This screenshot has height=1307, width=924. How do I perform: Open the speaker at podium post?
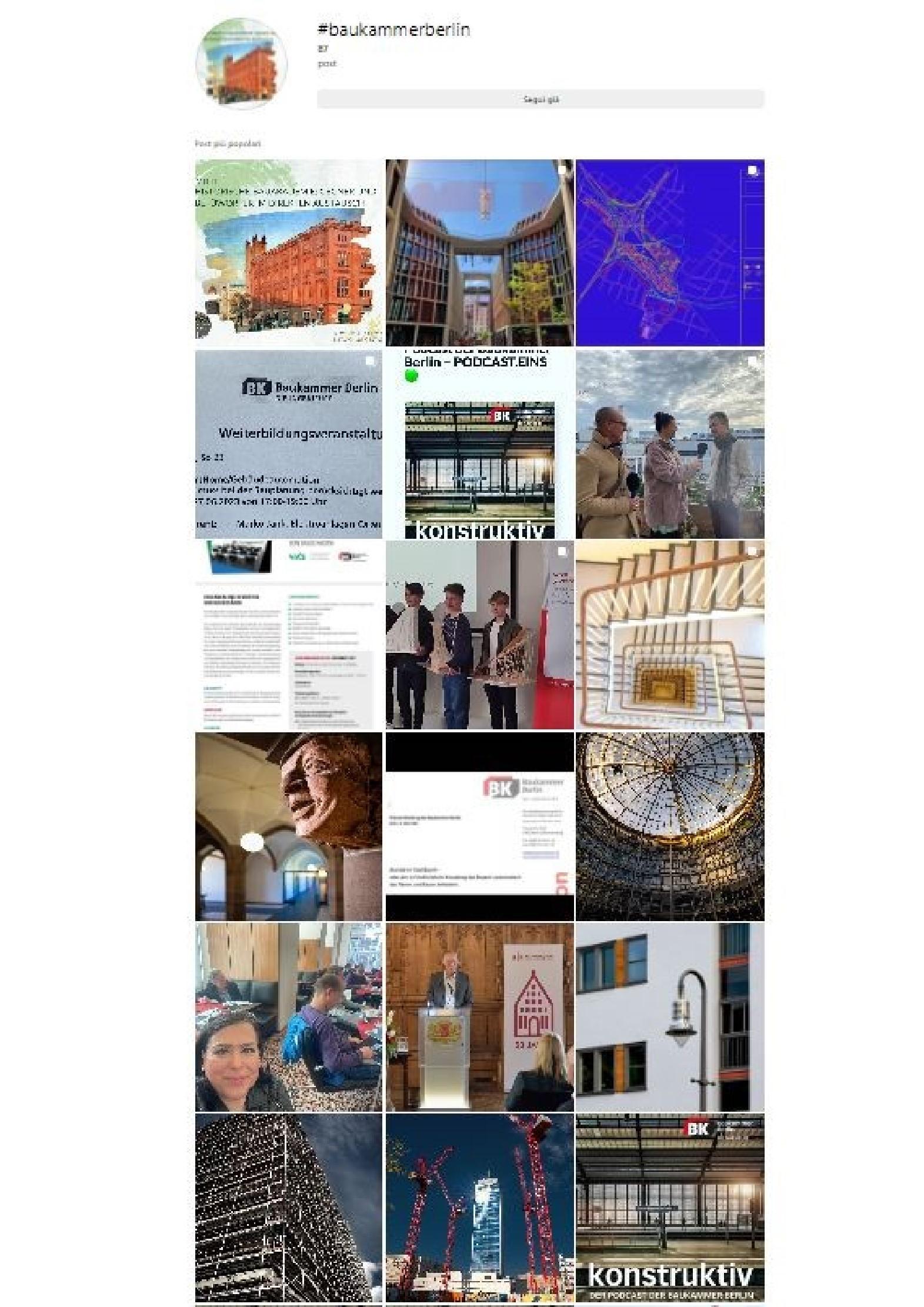pos(479,1016)
